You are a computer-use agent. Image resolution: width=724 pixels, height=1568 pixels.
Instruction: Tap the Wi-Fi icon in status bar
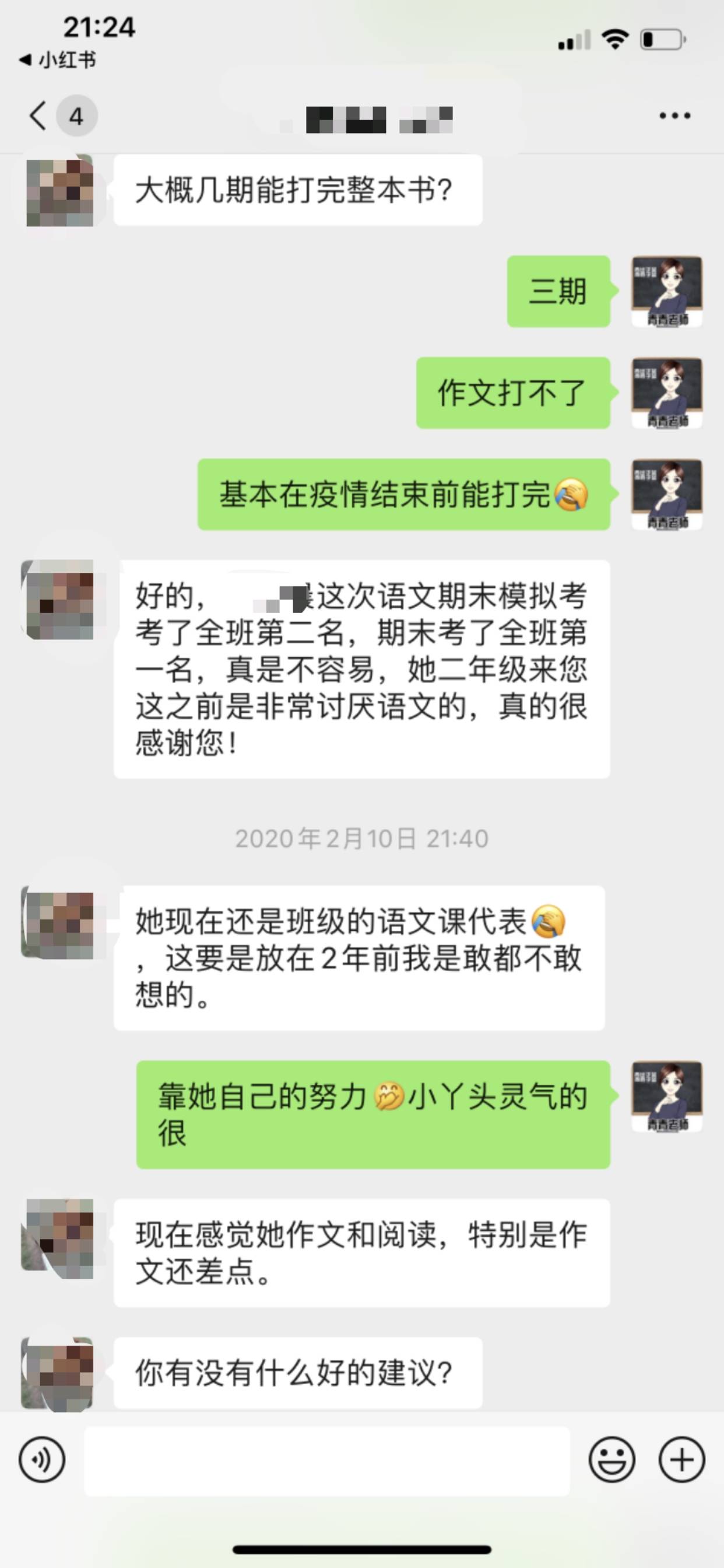(x=614, y=38)
